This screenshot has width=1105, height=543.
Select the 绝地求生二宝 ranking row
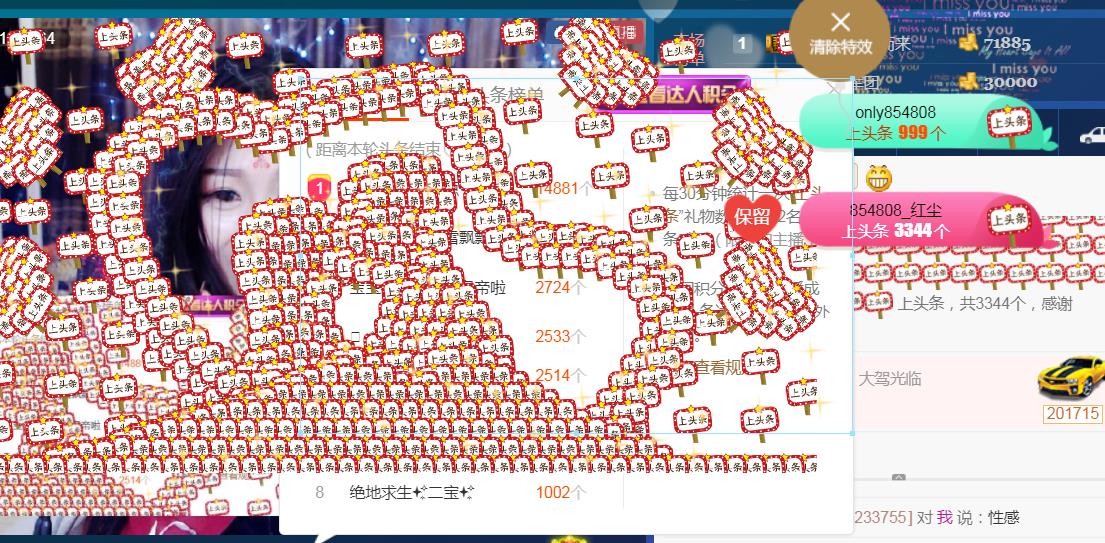(x=450, y=492)
